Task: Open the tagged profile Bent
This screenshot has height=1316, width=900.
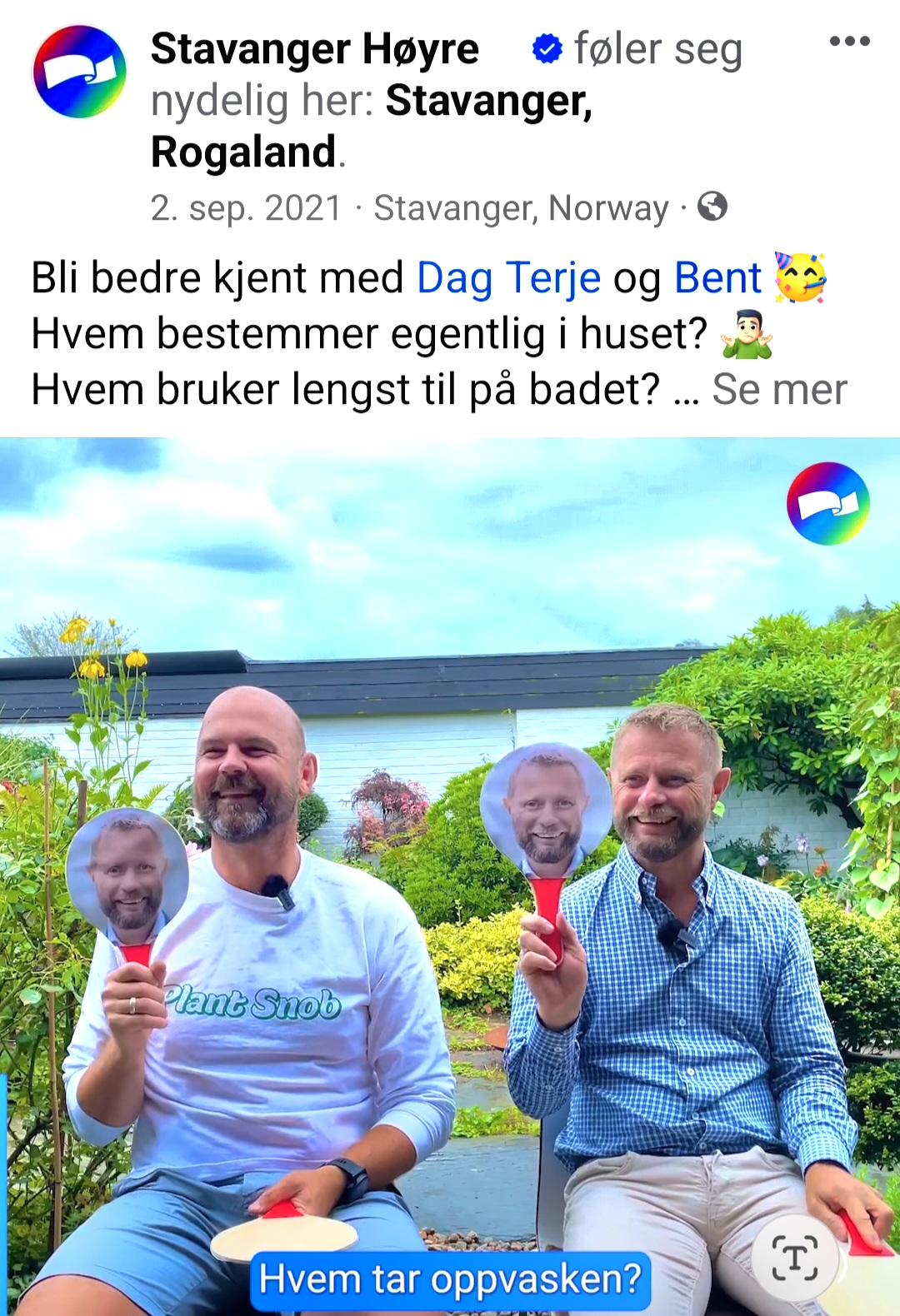Action: 717,278
